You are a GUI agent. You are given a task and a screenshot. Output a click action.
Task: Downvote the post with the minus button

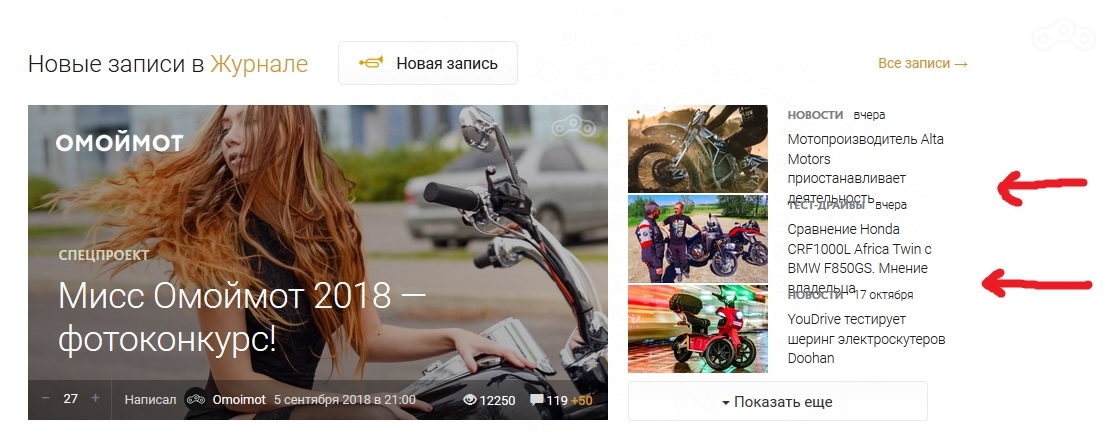coord(45,399)
